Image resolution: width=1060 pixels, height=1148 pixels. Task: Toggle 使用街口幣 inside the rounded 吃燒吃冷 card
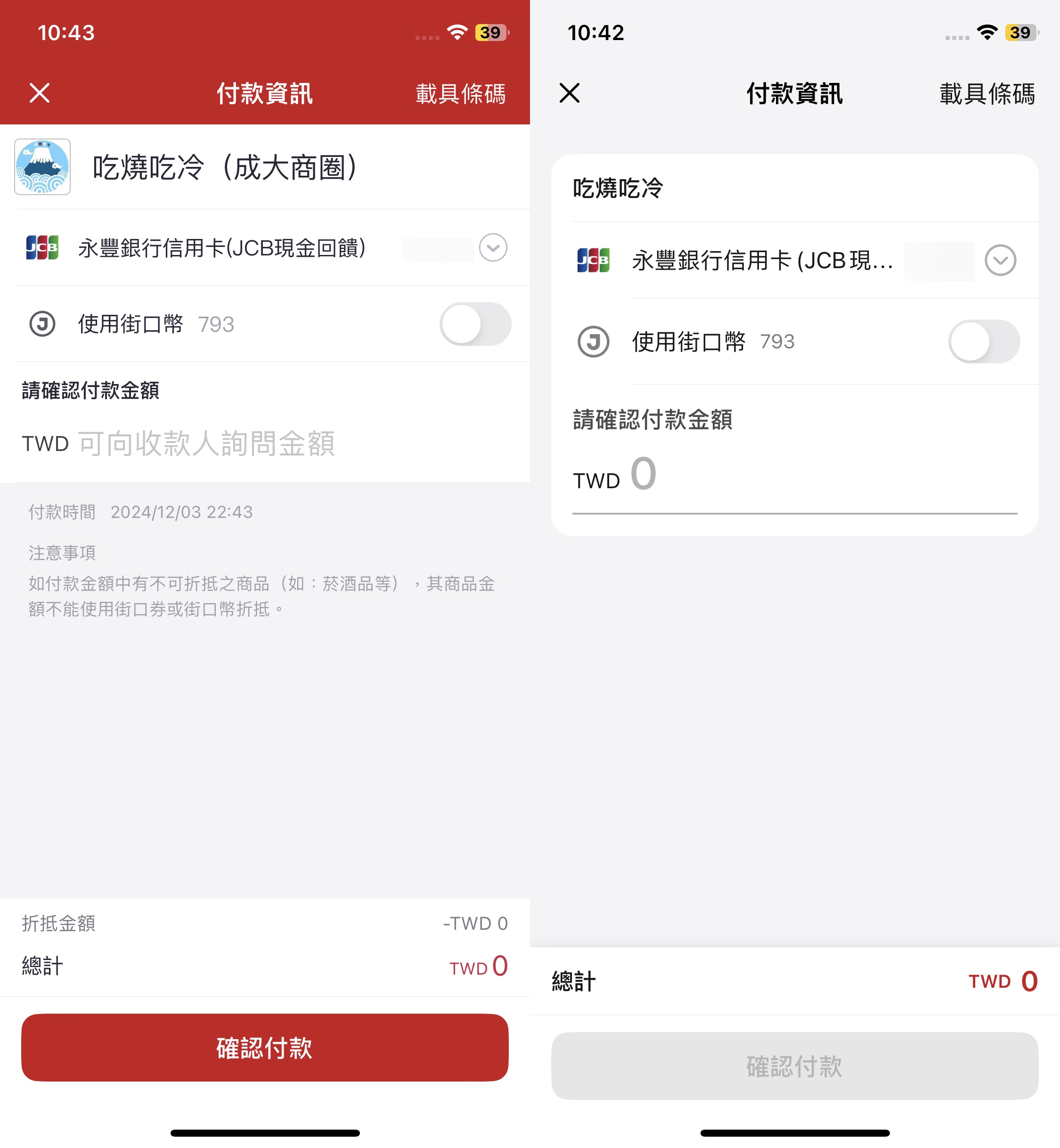(x=983, y=341)
